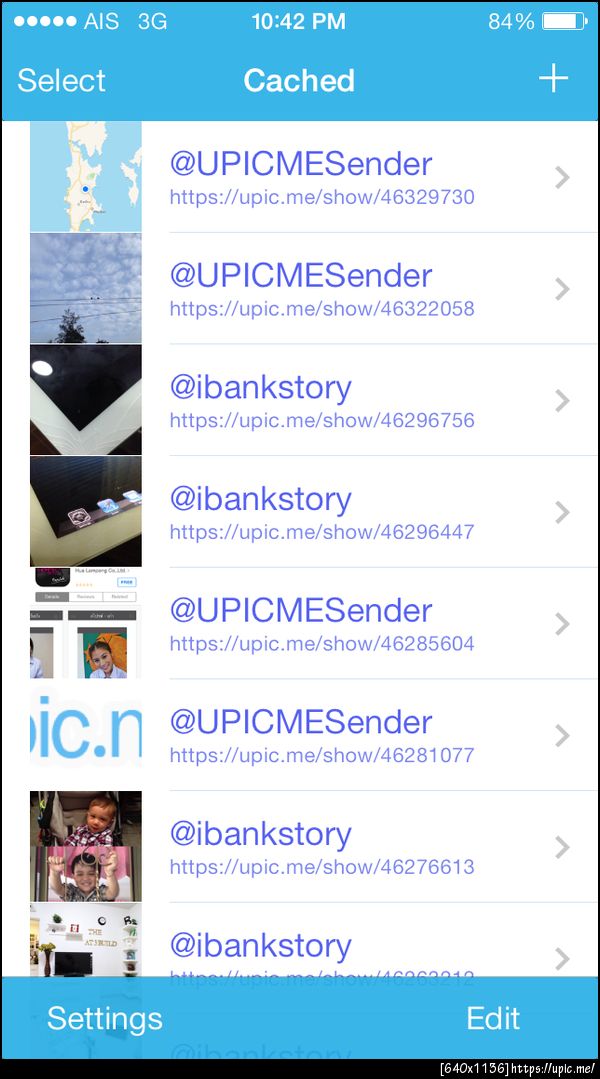This screenshot has width=600, height=1079.
Task: Add a new item with the plus icon
Action: coord(553,79)
